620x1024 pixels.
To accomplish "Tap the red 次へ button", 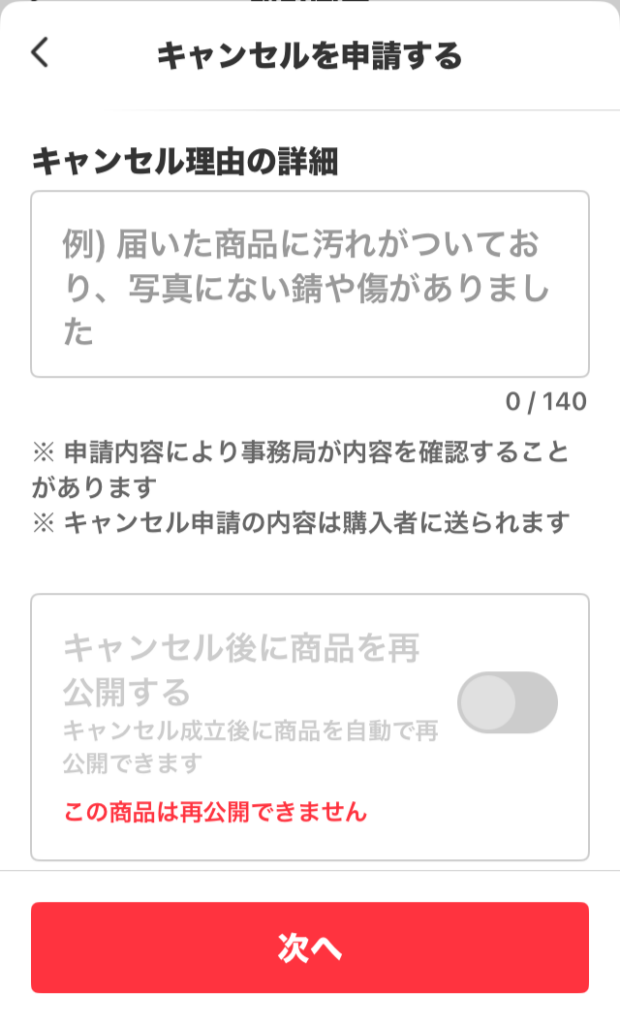I will [310, 948].
